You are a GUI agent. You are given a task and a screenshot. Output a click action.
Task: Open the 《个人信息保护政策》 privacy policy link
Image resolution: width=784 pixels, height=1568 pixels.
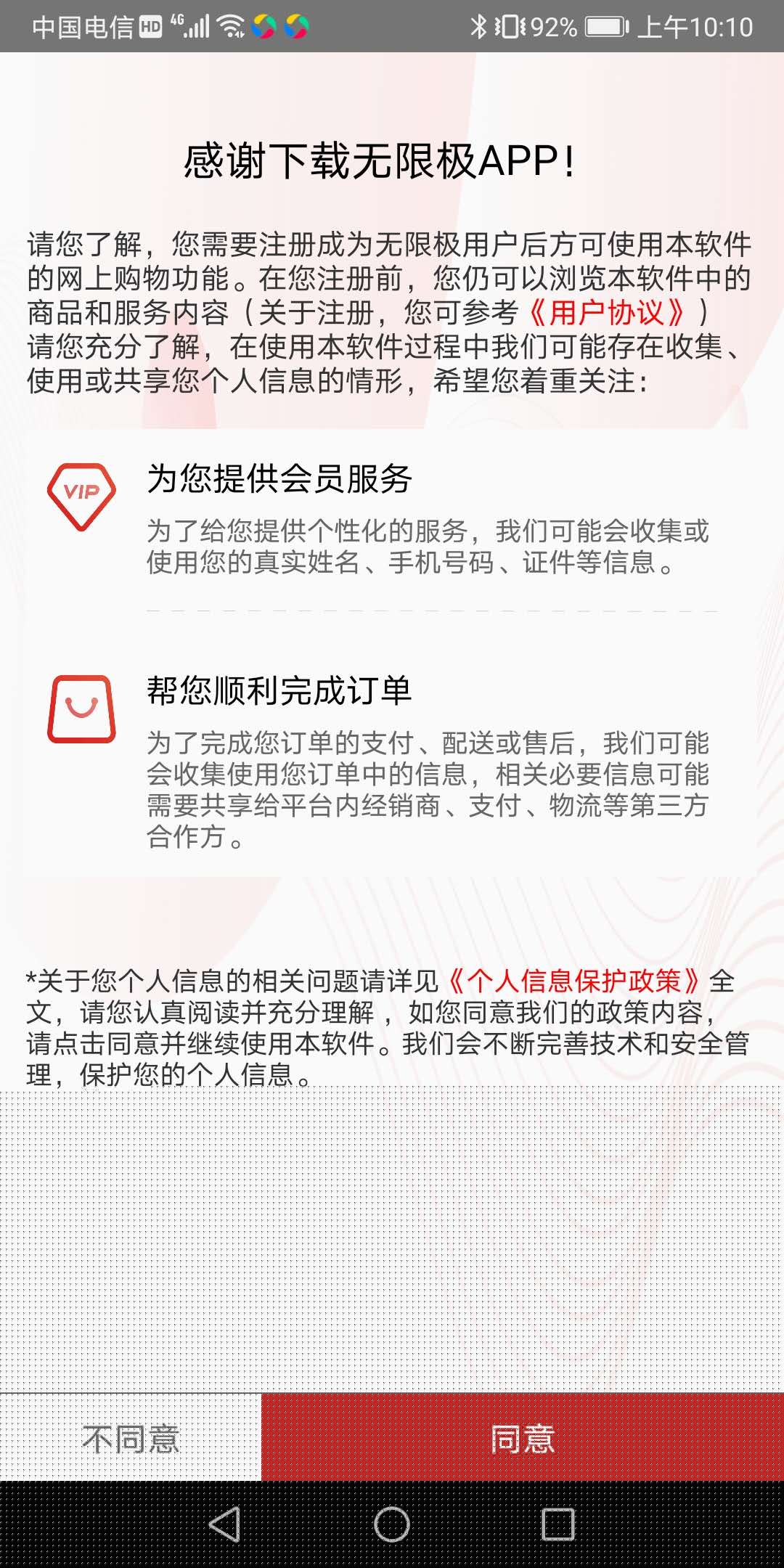pyautogui.click(x=573, y=981)
